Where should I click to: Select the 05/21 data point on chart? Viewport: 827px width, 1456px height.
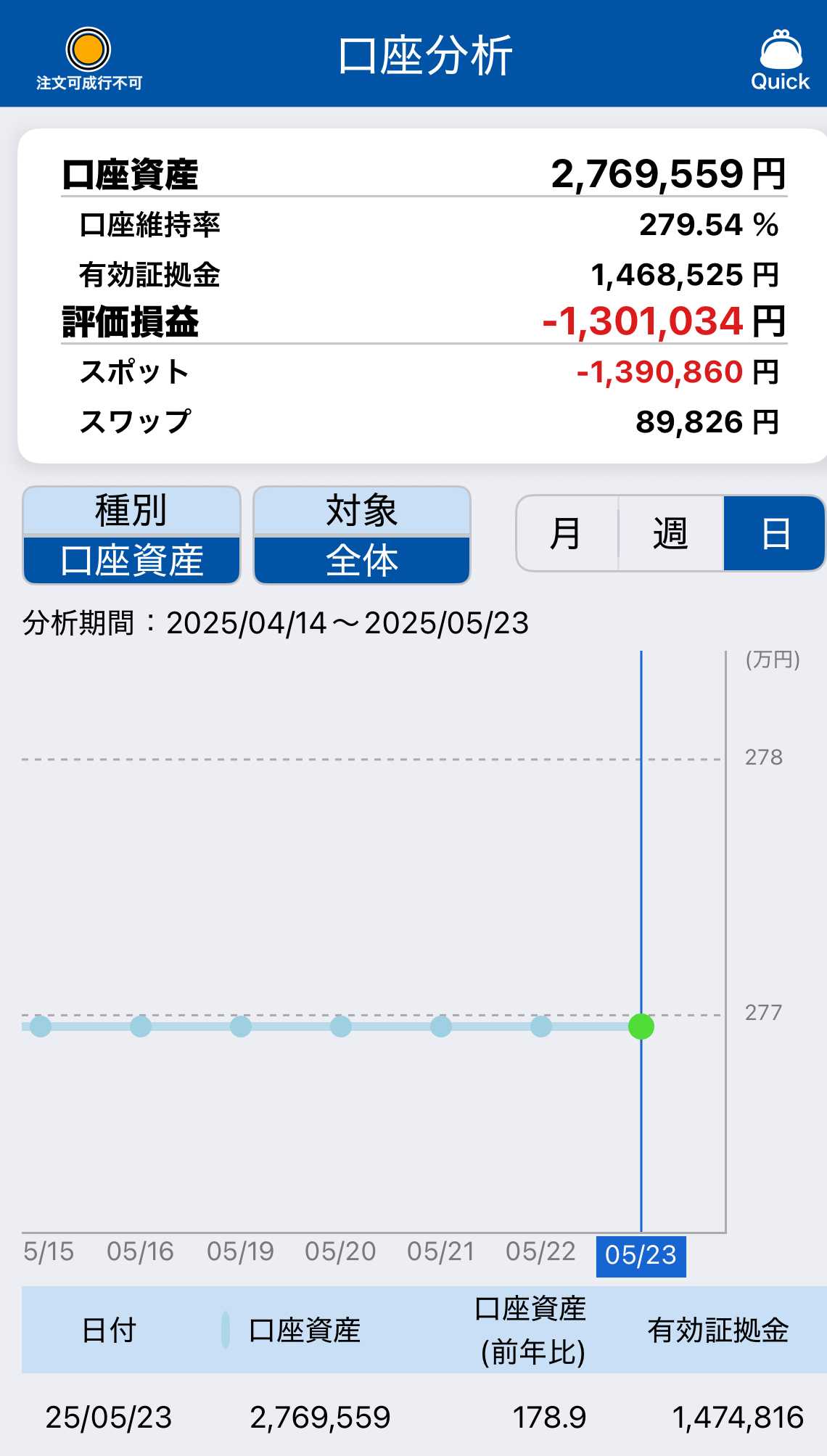441,1027
